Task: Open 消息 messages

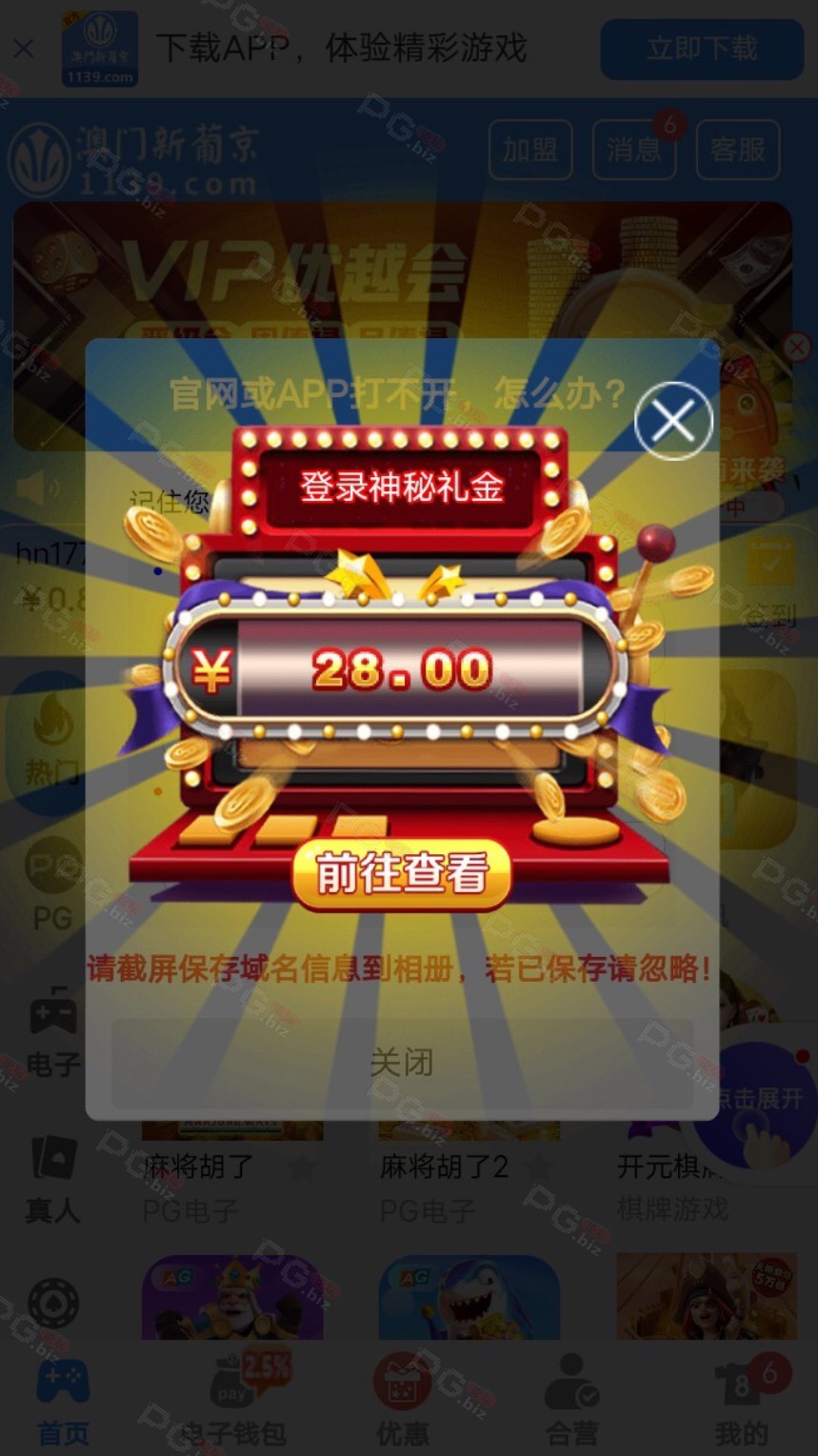Action: [633, 150]
